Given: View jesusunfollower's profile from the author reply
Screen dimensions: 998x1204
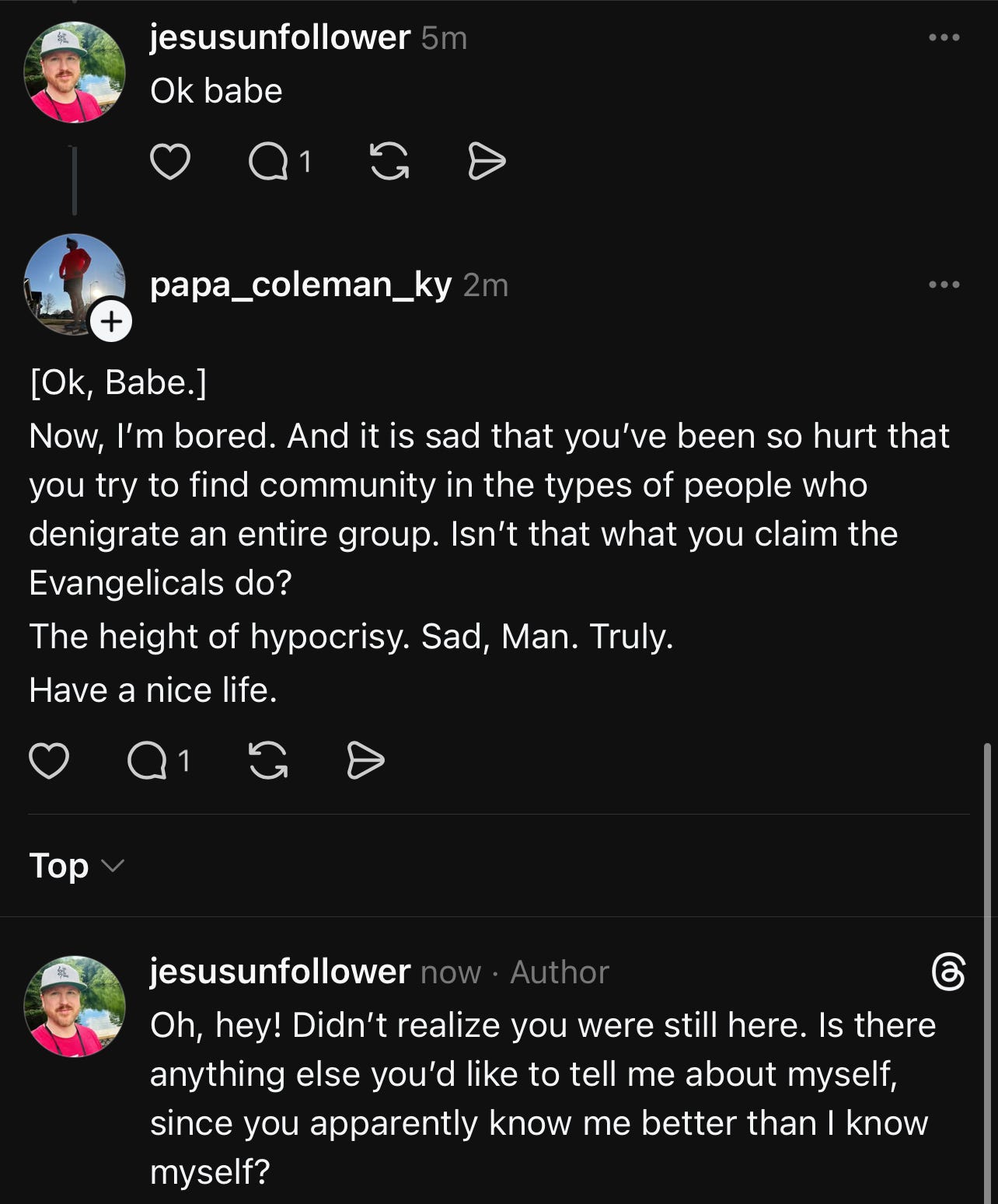Looking at the screenshot, I should pyautogui.click(x=280, y=972).
